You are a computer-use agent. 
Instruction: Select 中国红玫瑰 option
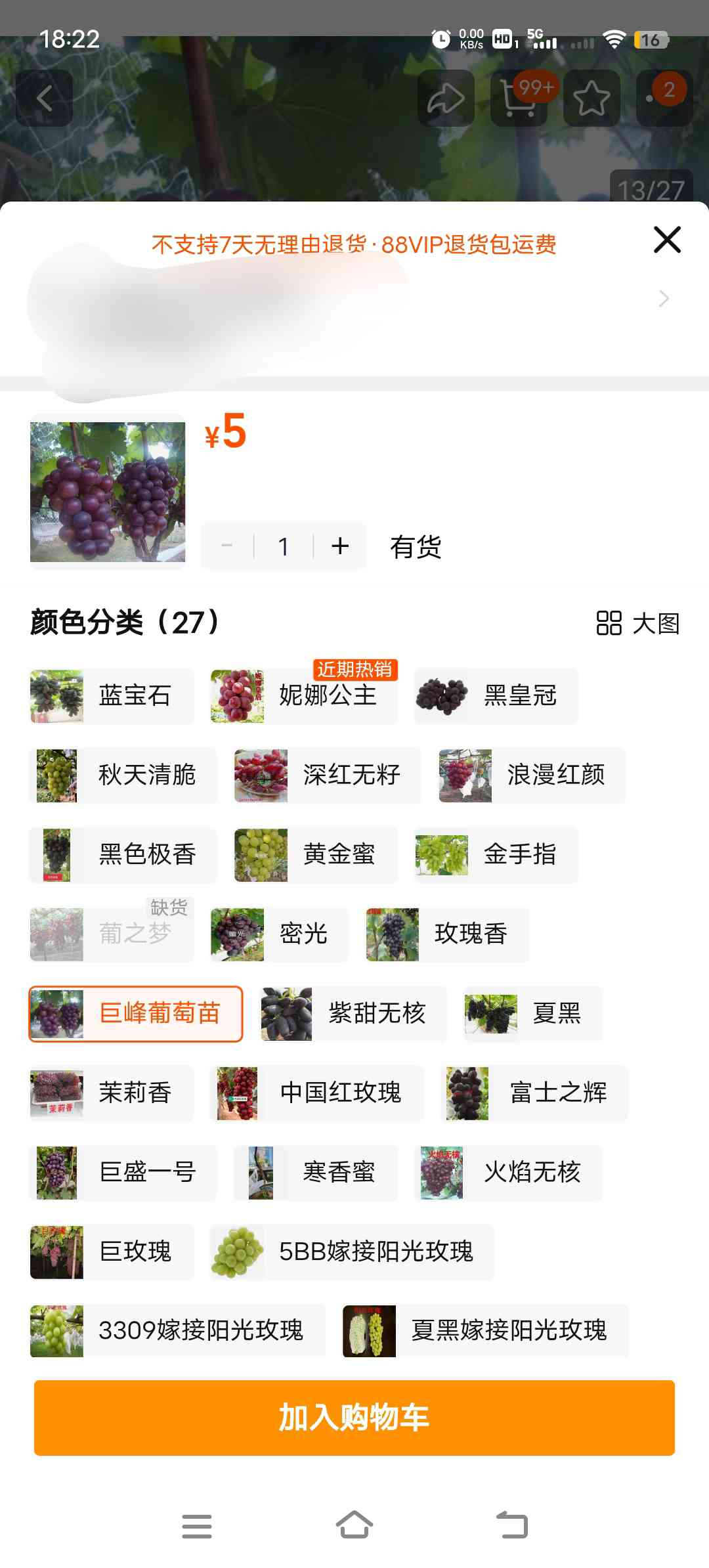(316, 1093)
